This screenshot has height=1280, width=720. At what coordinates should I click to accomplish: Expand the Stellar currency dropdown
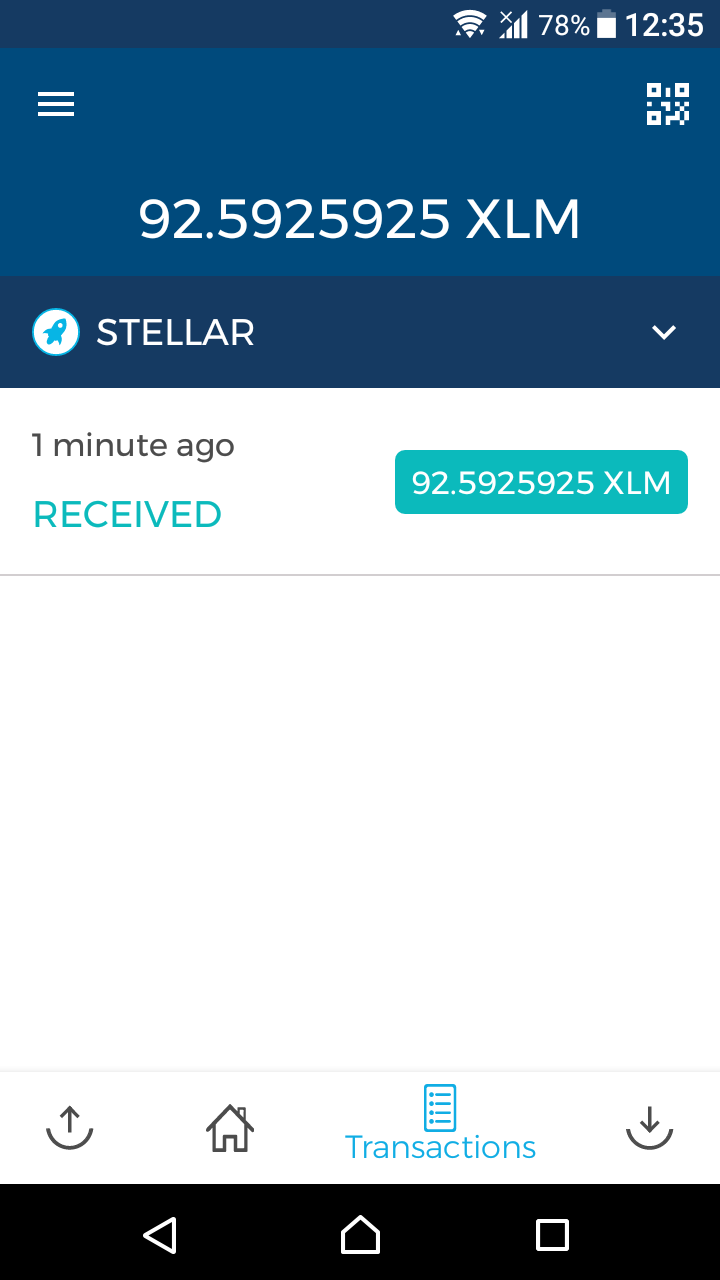pos(664,332)
